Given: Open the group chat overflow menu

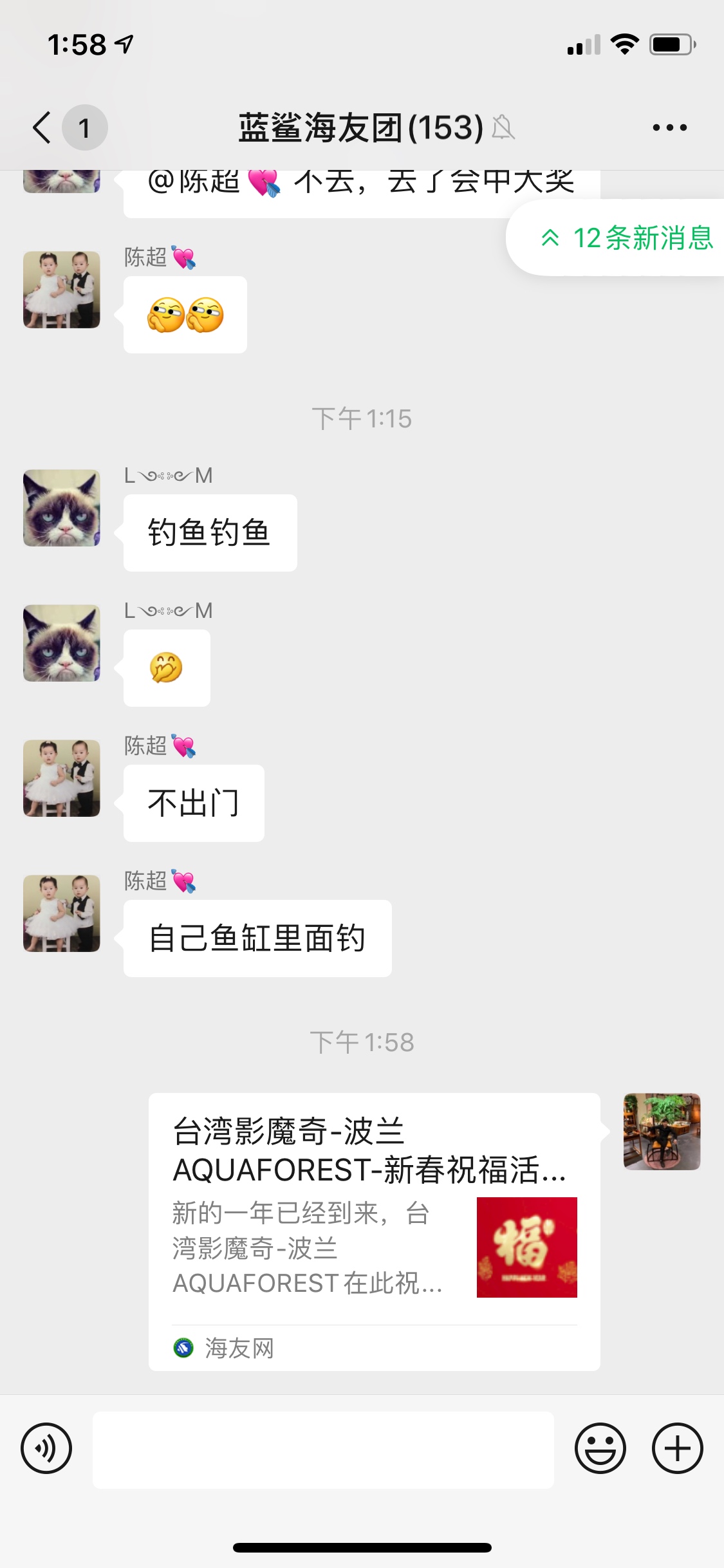Looking at the screenshot, I should click(669, 127).
